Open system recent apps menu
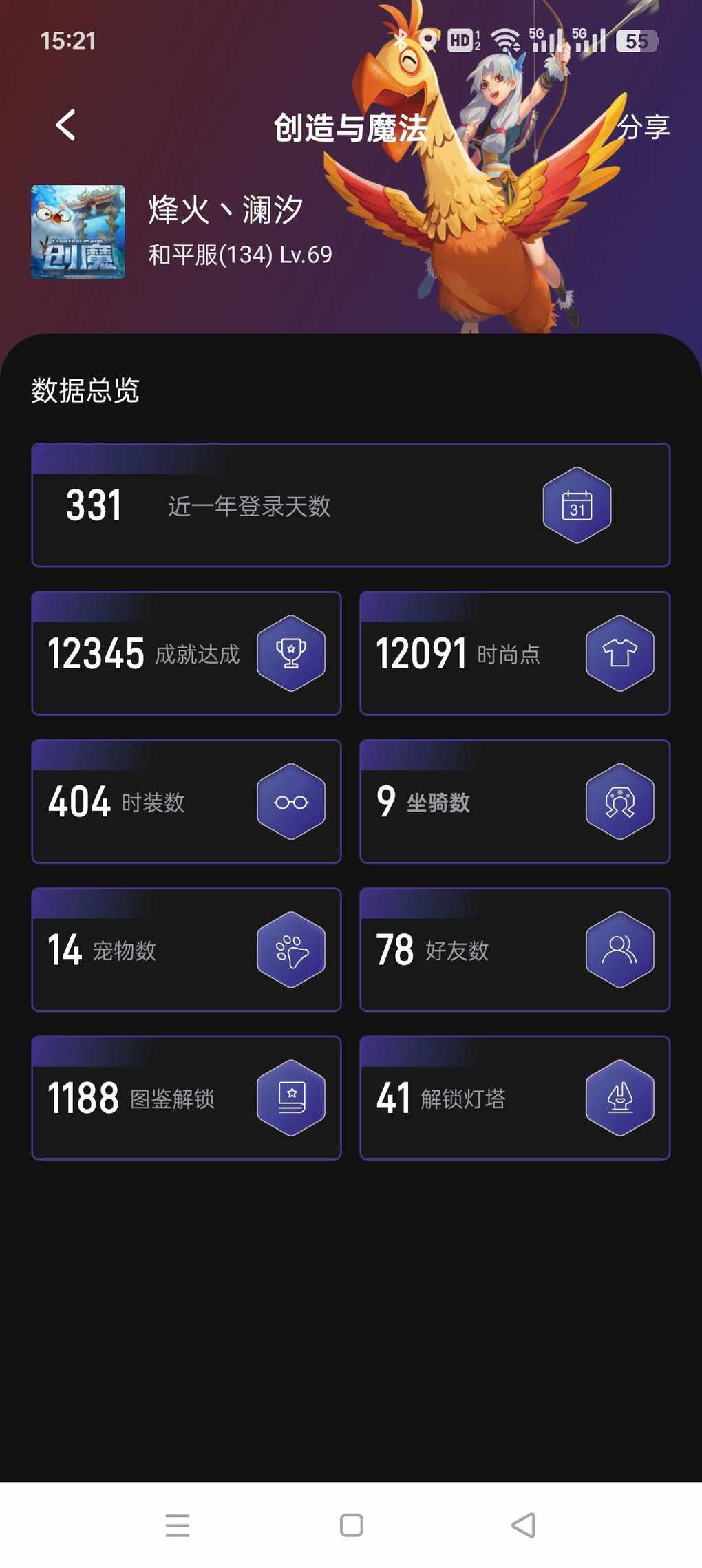This screenshot has width=702, height=1568. click(x=178, y=1525)
